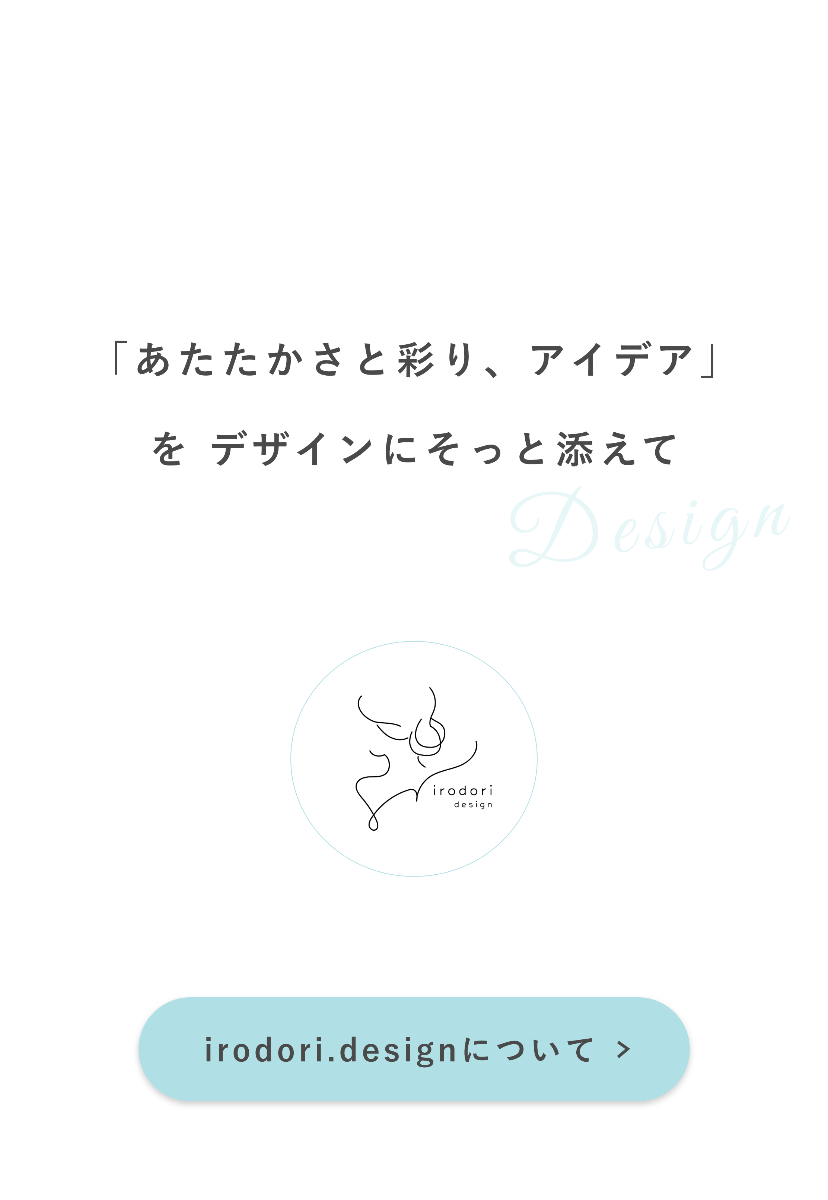Viewport: 828px width, 1200px height.
Task: Click the catchphrase line 「あたたかさと彩り、アイデア」
Action: point(413,357)
